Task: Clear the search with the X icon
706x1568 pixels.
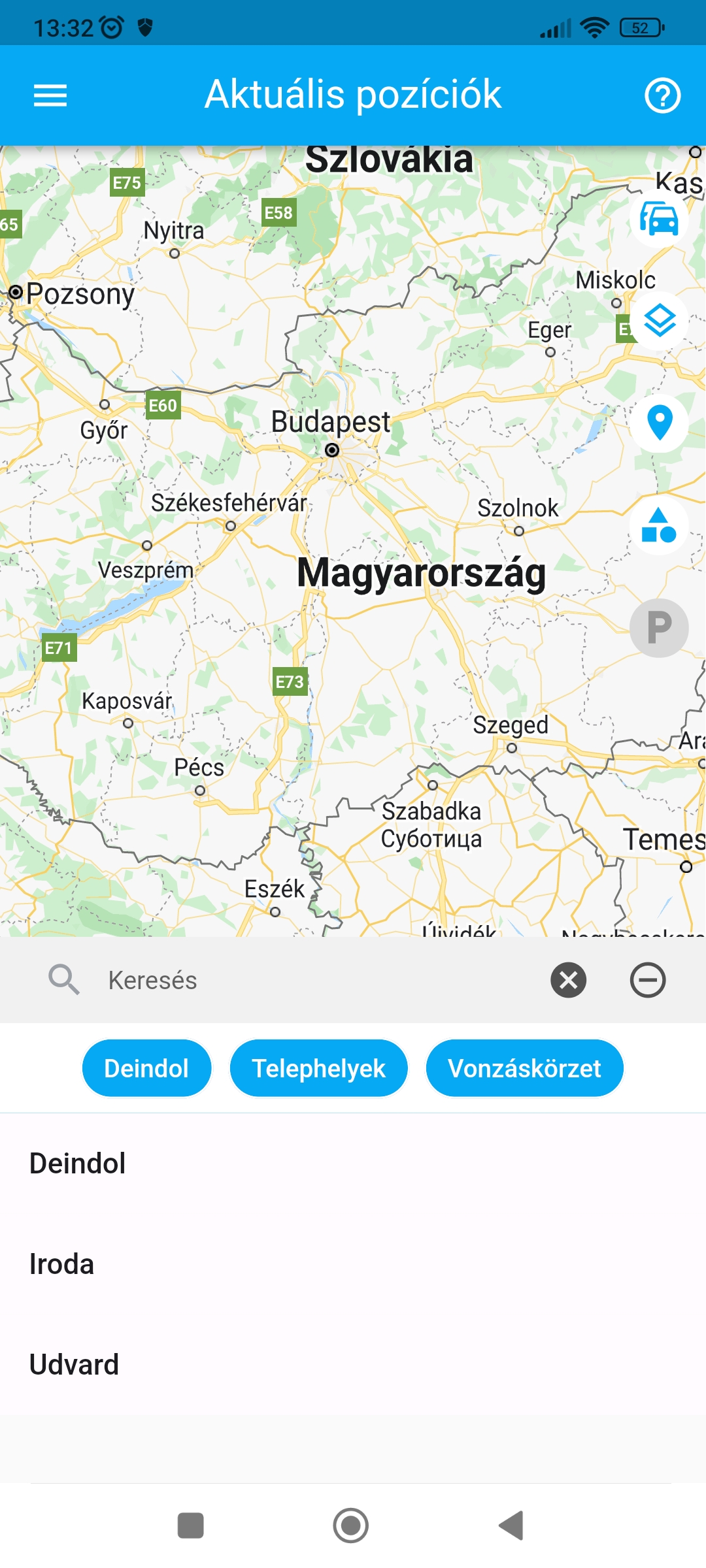Action: pos(568,980)
